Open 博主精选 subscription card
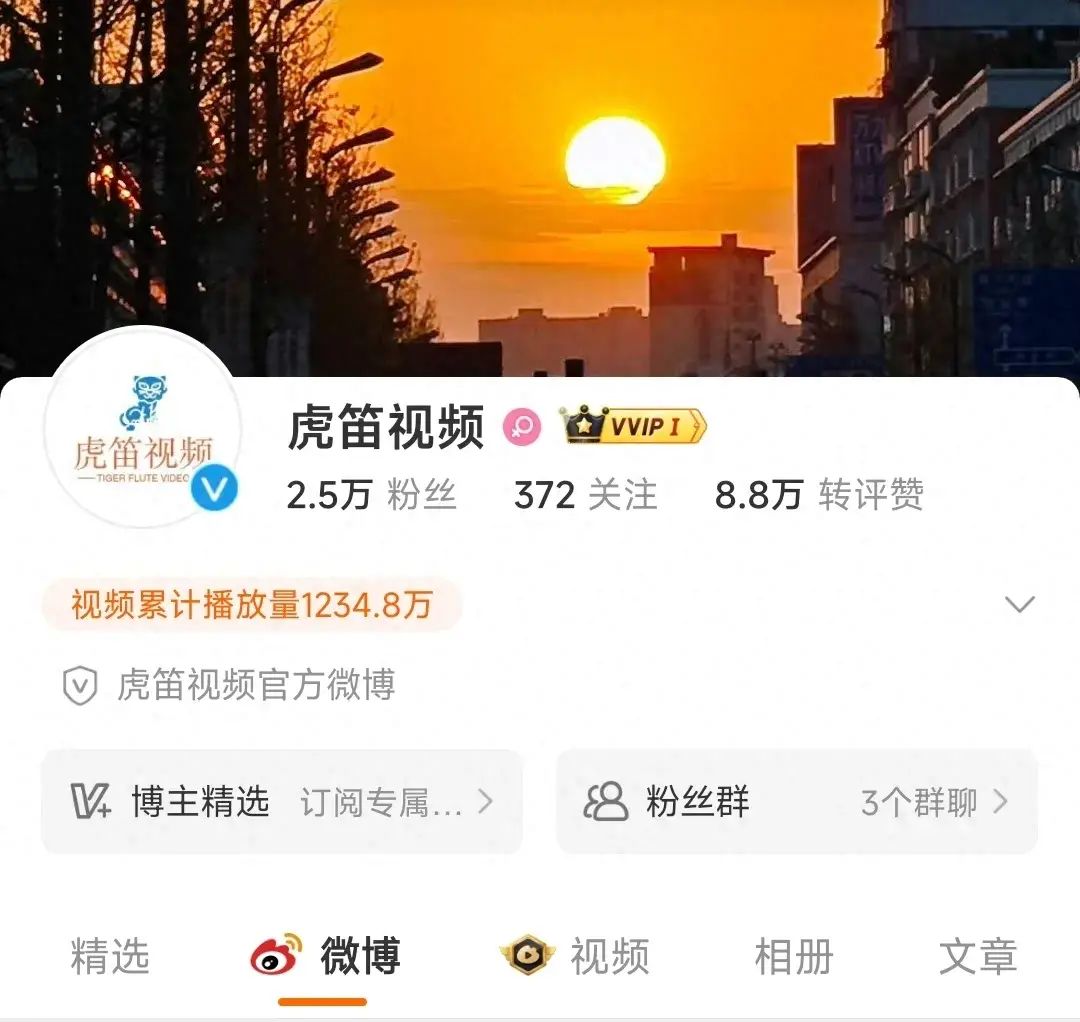The image size is (1080, 1022). click(282, 802)
